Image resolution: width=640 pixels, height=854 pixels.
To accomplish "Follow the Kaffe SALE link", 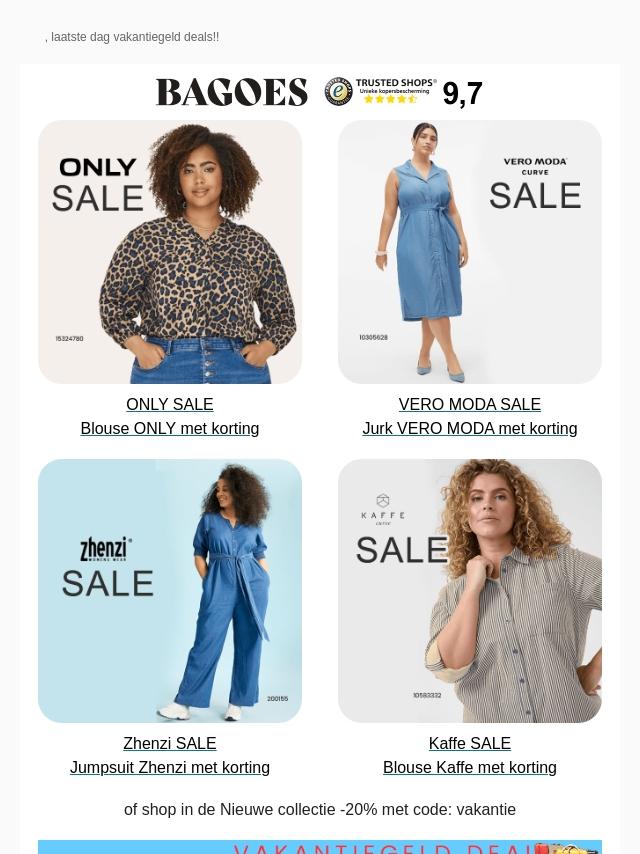I will point(470,744).
